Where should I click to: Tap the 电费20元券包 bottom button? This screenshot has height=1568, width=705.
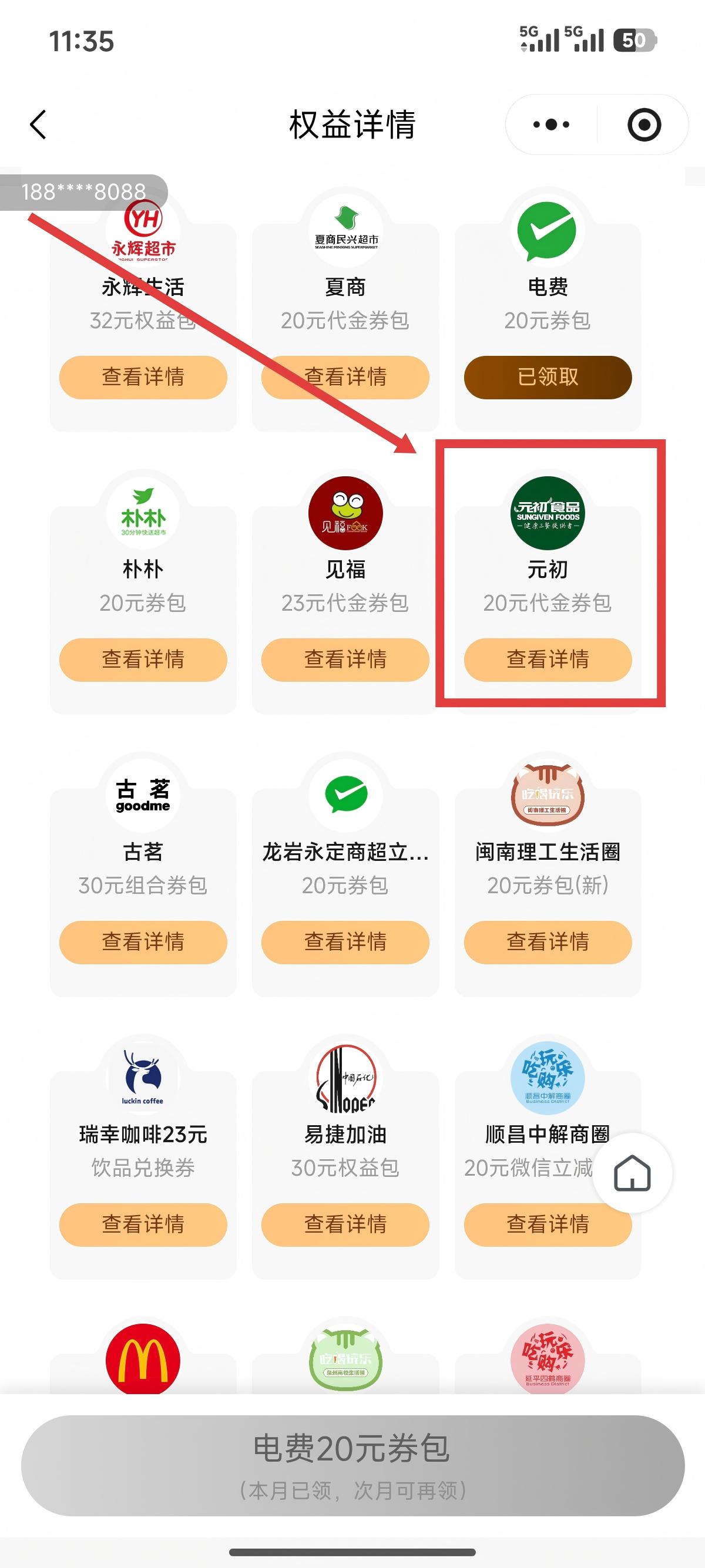point(352,1465)
